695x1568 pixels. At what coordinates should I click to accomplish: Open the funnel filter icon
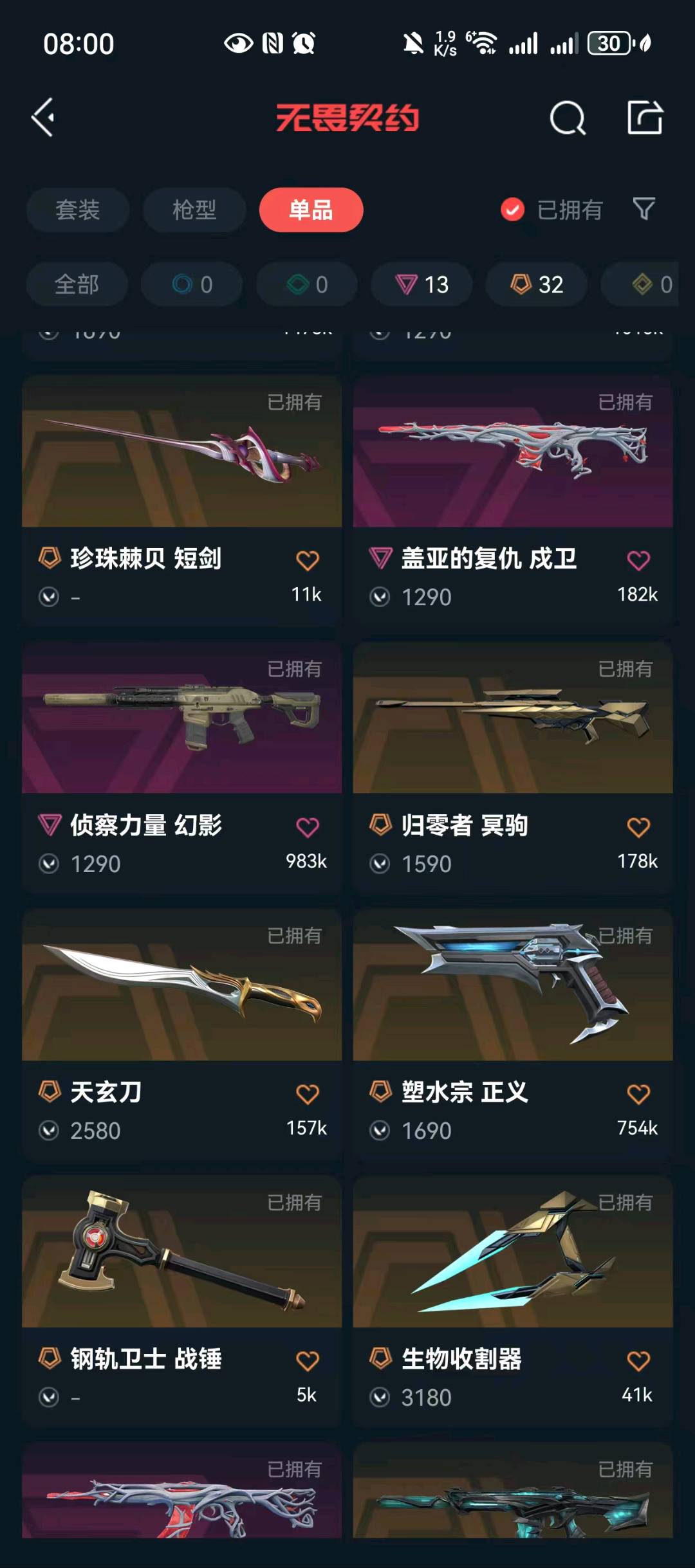click(644, 209)
